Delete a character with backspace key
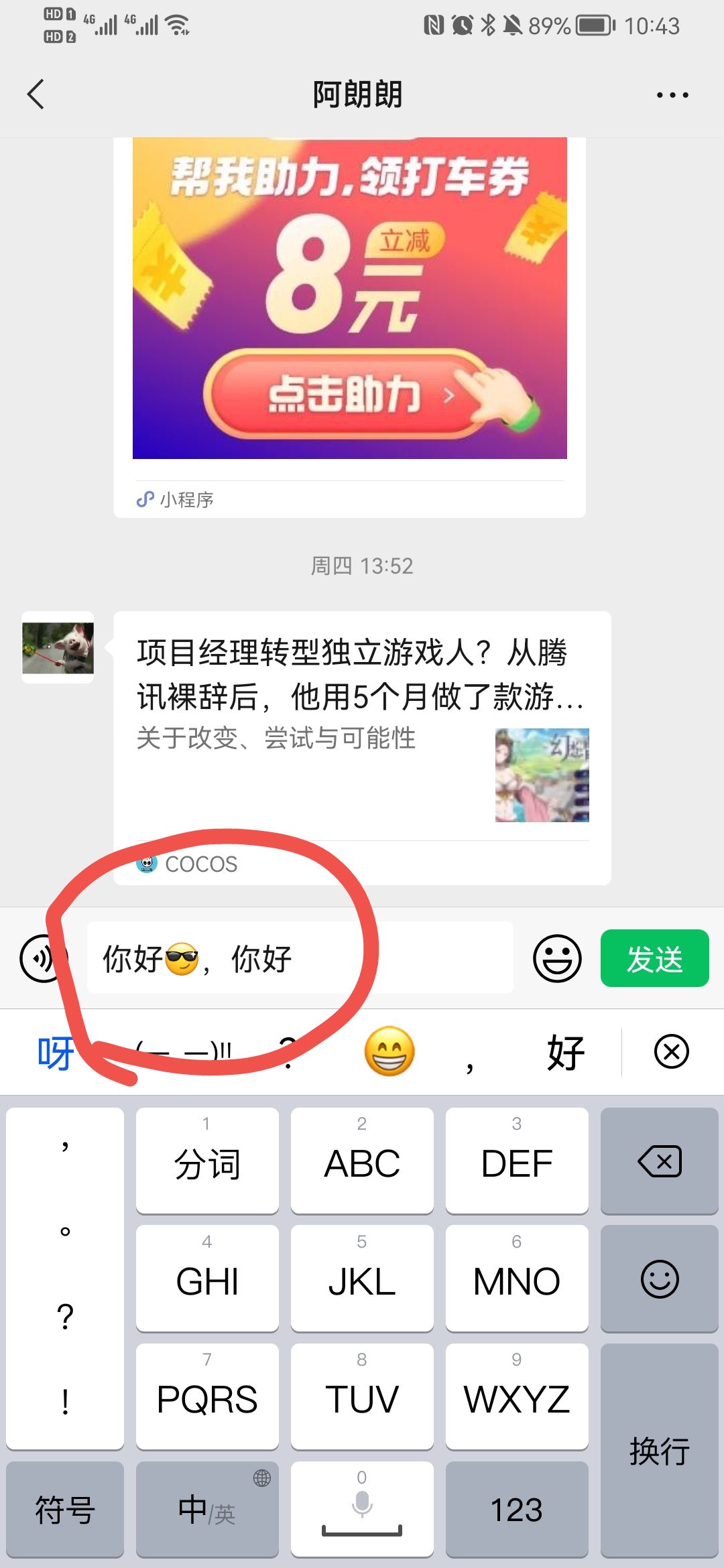The width and height of the screenshot is (724, 1568). click(660, 1161)
